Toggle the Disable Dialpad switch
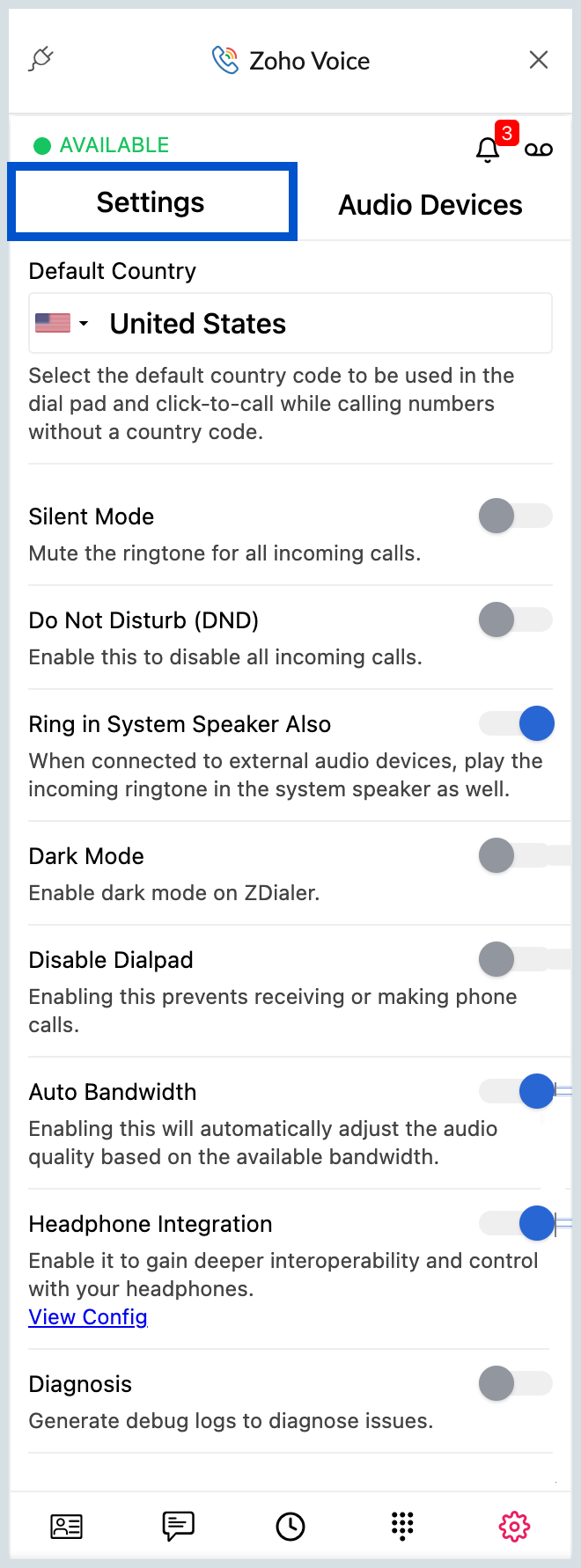 click(x=515, y=959)
